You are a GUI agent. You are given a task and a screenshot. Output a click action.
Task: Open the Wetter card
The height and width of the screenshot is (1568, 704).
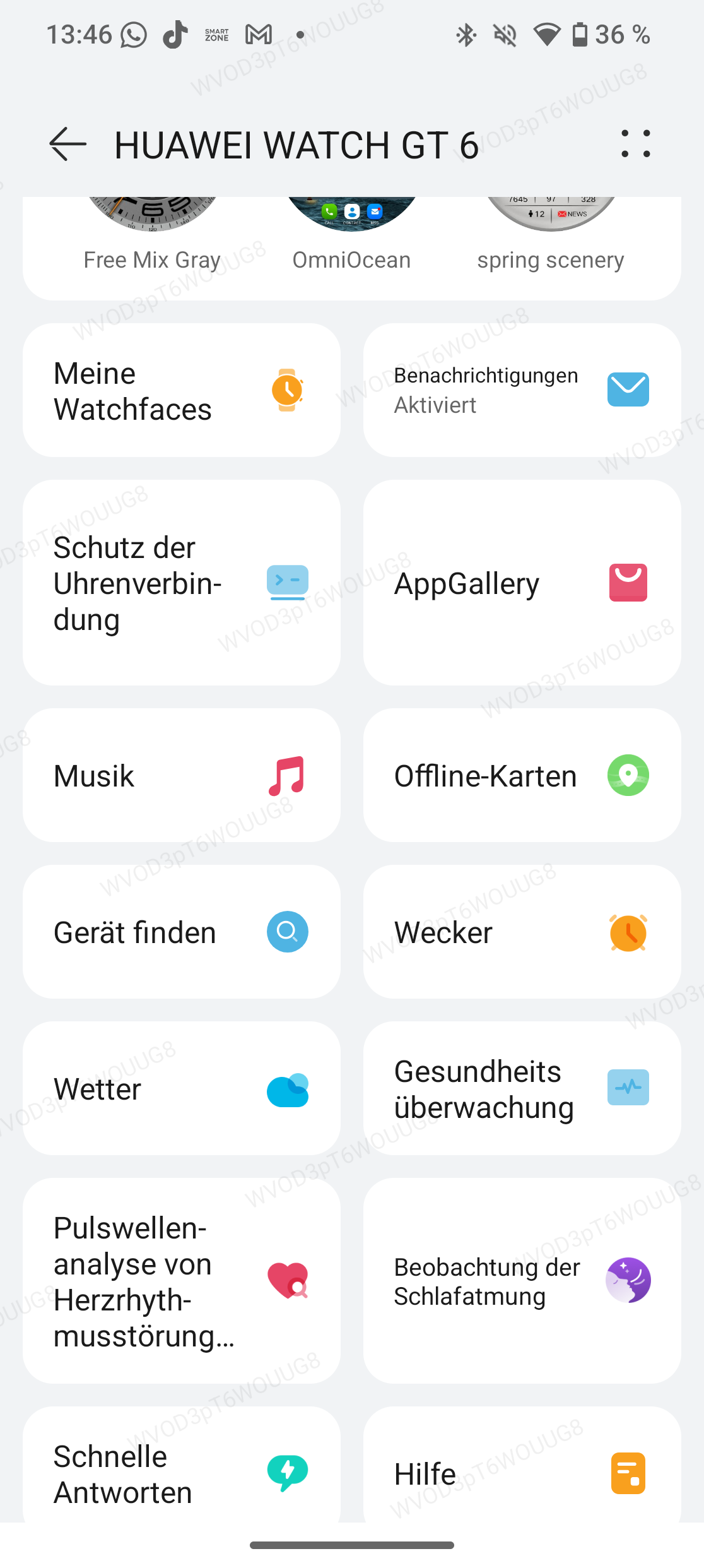tap(182, 1088)
